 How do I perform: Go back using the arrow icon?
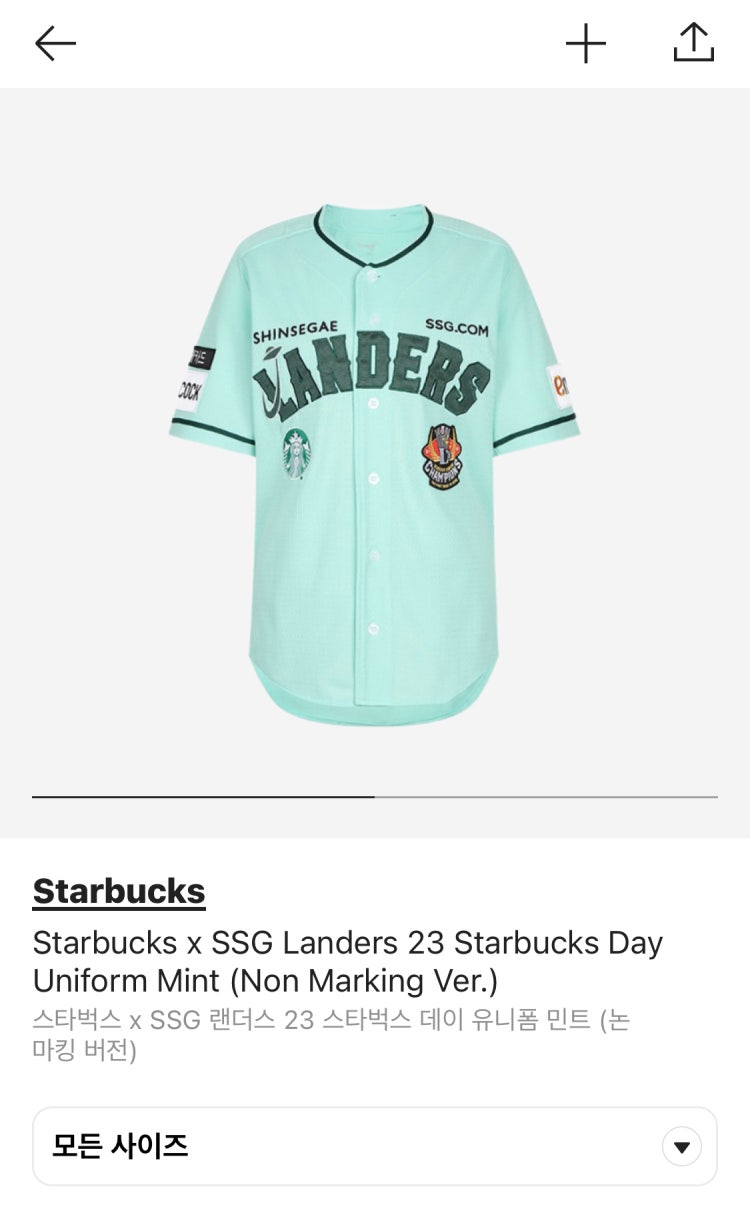coord(55,43)
